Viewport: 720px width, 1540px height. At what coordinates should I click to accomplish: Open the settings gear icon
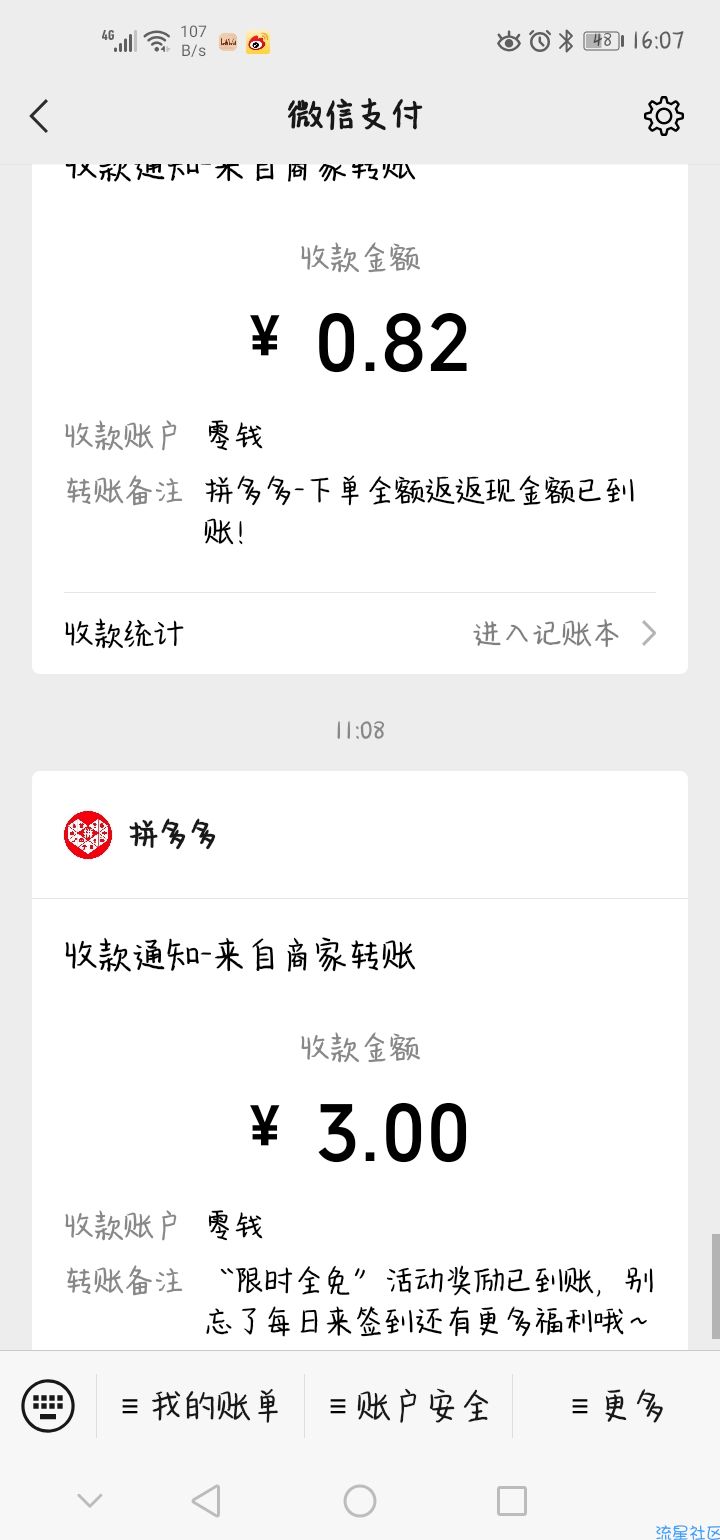tap(664, 116)
